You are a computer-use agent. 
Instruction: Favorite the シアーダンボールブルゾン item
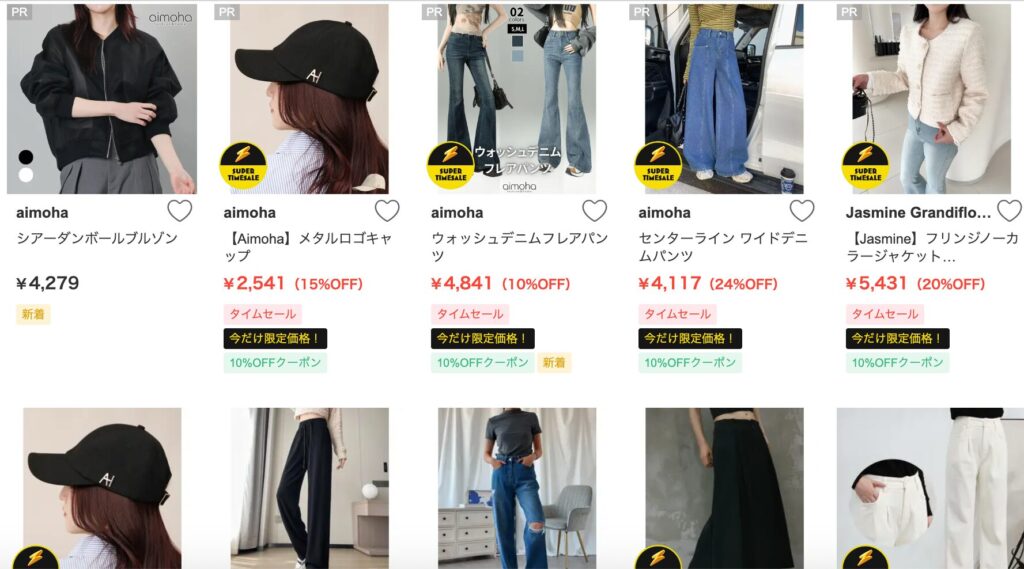click(179, 211)
